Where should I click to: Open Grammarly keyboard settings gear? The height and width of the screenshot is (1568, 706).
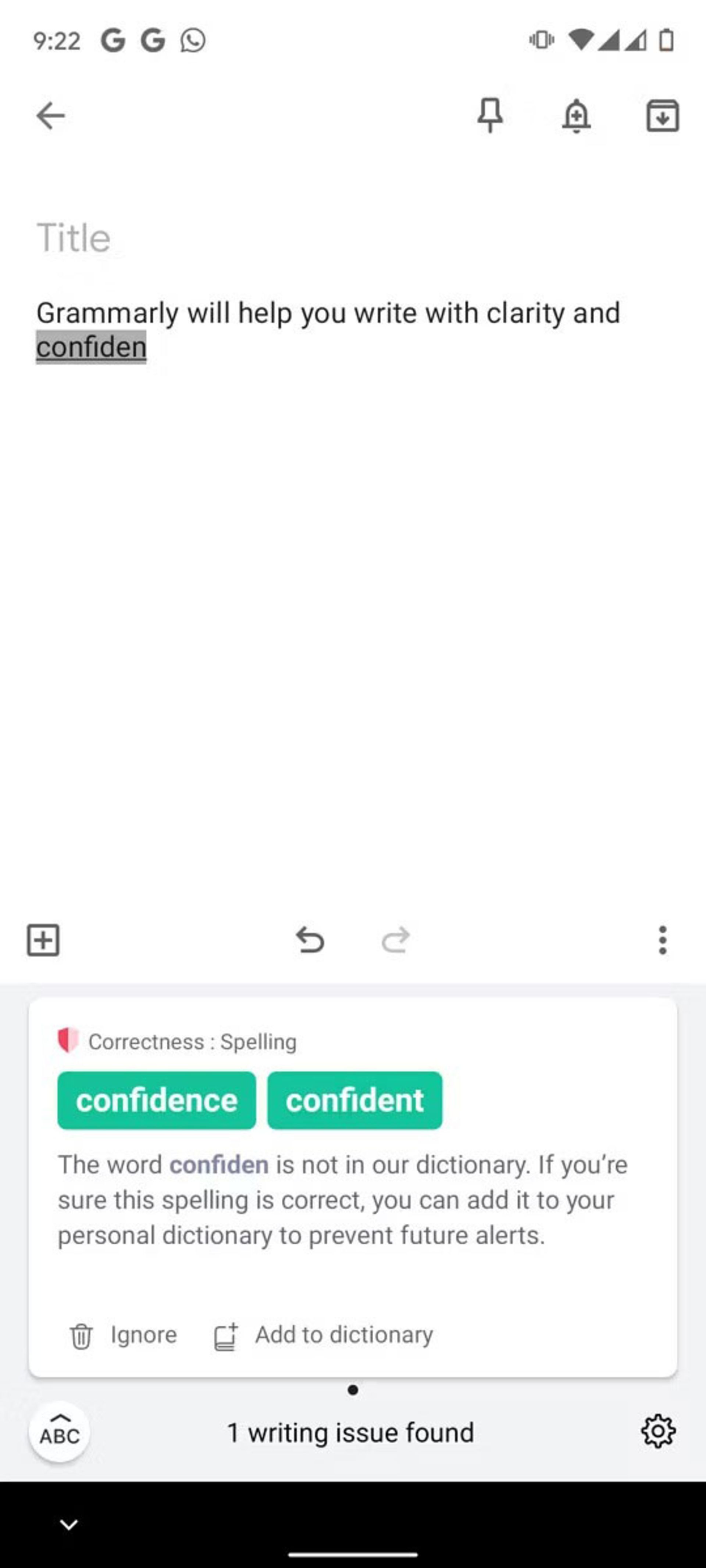[x=658, y=1432]
